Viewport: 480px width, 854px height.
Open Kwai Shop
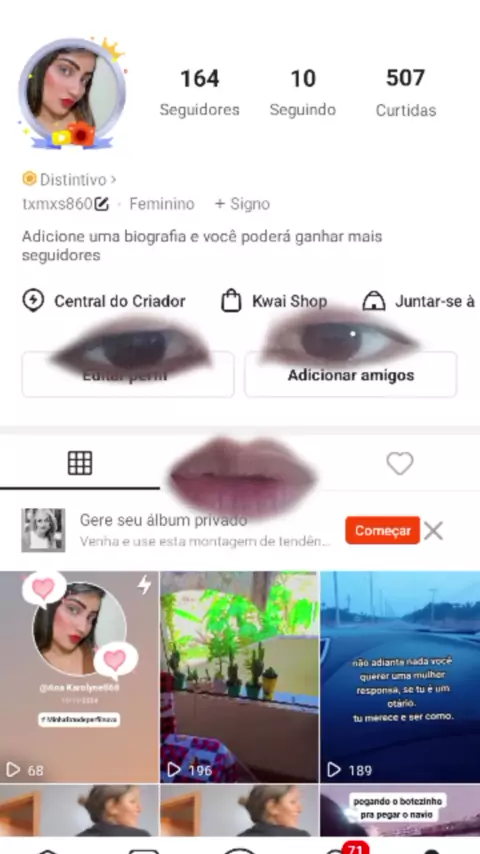(x=274, y=301)
